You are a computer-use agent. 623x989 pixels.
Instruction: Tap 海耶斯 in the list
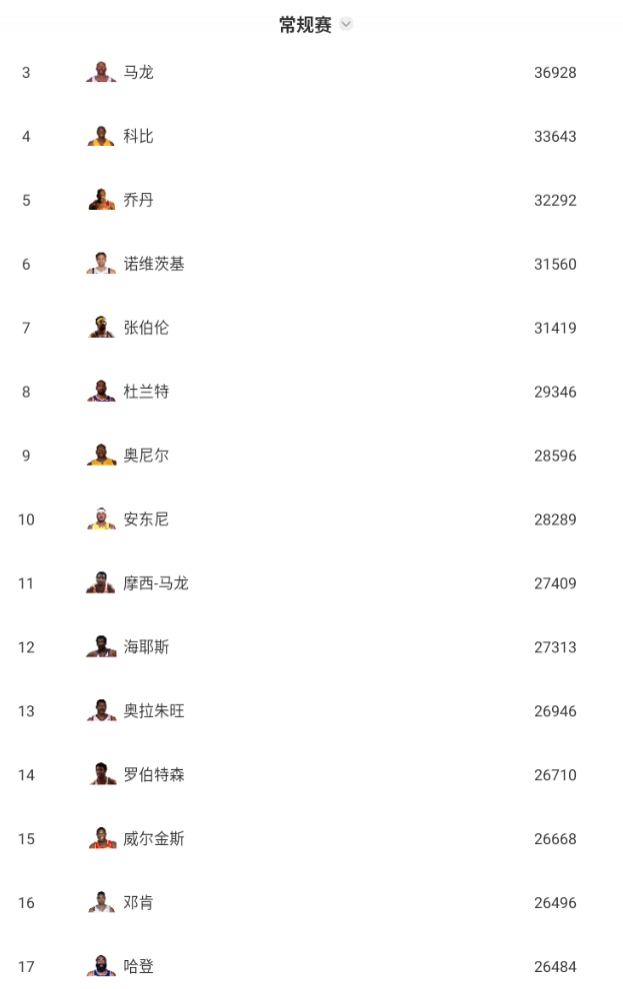146,648
